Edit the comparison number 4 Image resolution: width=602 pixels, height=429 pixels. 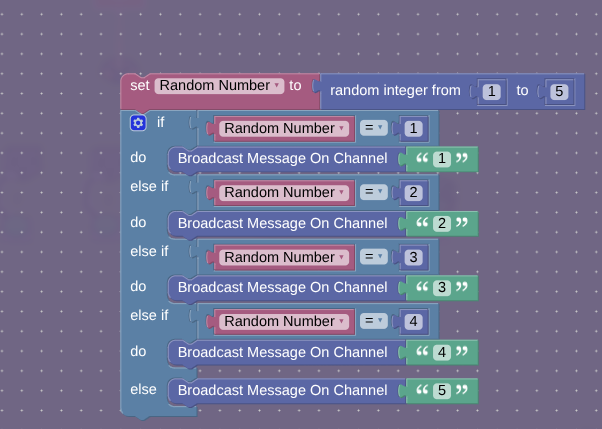(414, 321)
